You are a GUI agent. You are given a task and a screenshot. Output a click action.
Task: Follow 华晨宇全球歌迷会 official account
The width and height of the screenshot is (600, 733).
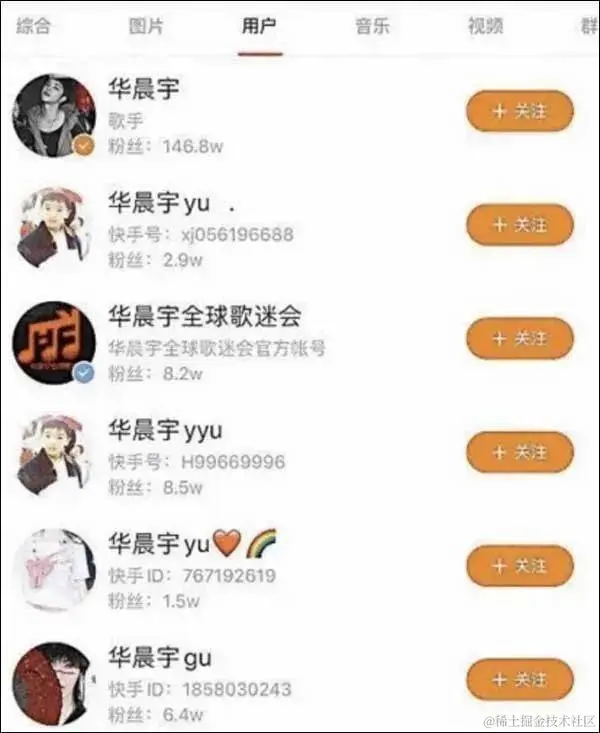click(519, 339)
